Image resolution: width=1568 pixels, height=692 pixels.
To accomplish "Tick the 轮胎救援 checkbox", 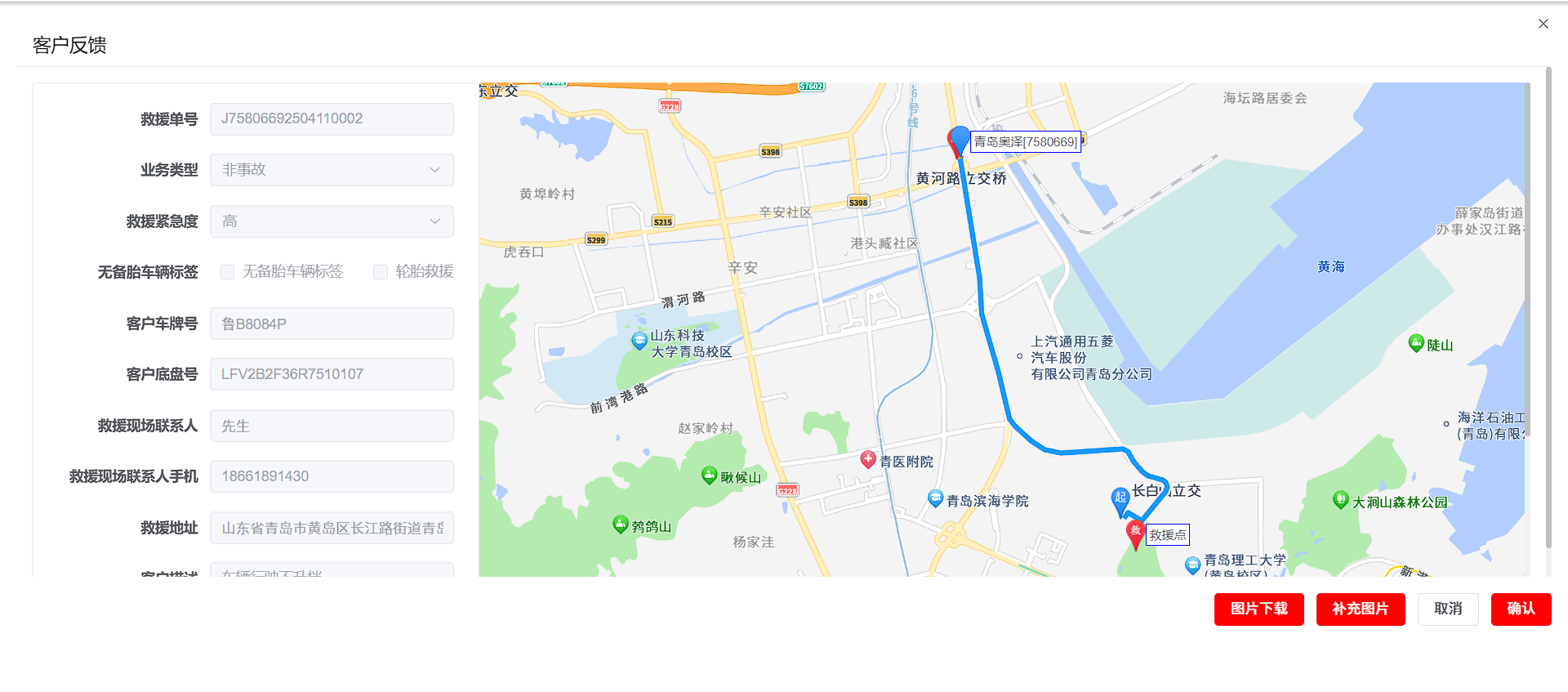I will pos(381,272).
